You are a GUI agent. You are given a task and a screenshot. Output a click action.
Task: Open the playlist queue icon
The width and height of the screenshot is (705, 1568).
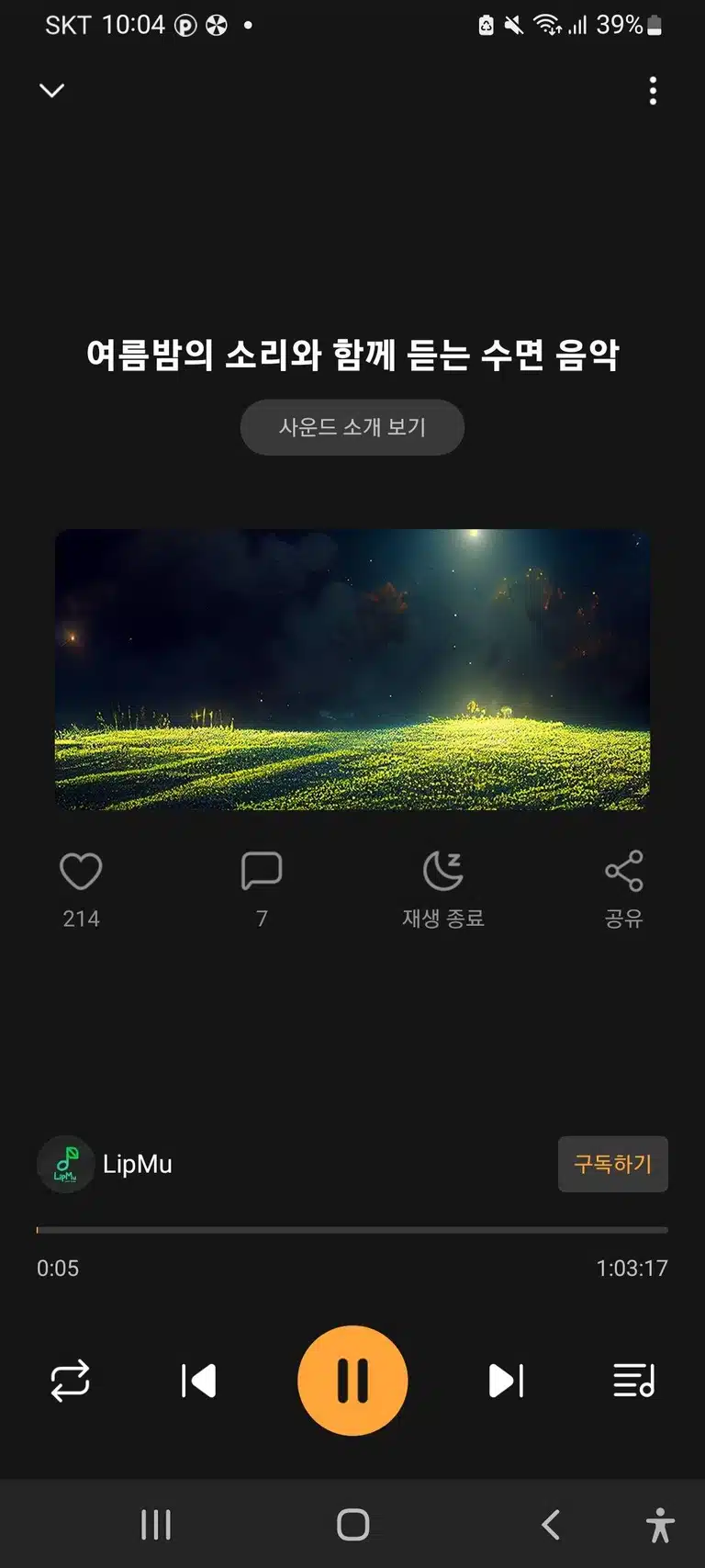pos(634,1381)
